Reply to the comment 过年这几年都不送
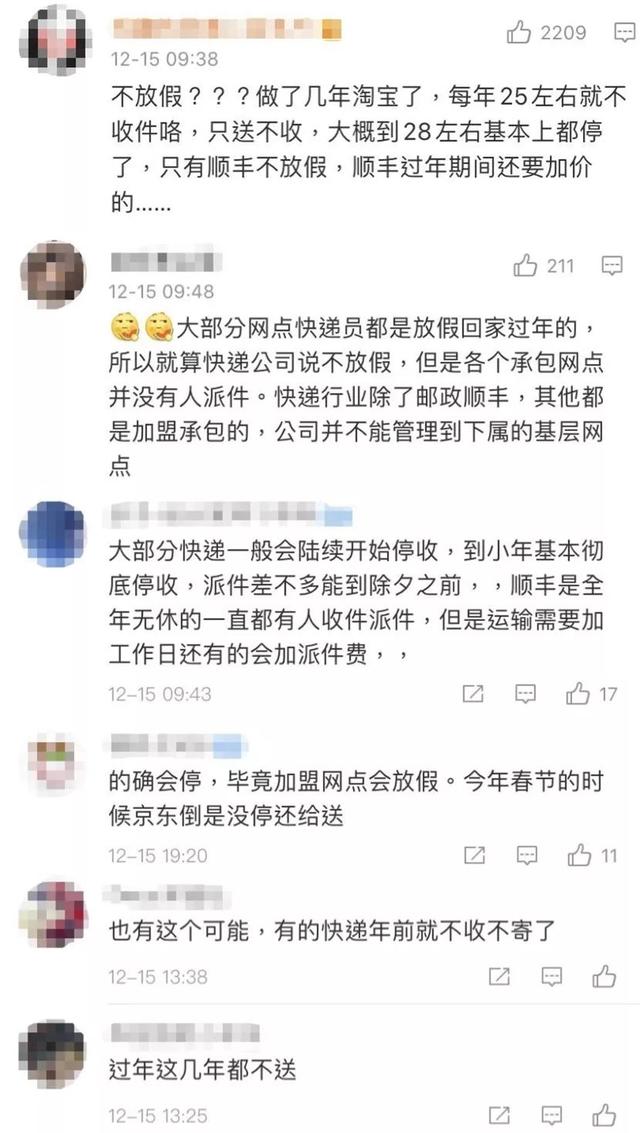This screenshot has height=1133, width=640. [x=549, y=1115]
